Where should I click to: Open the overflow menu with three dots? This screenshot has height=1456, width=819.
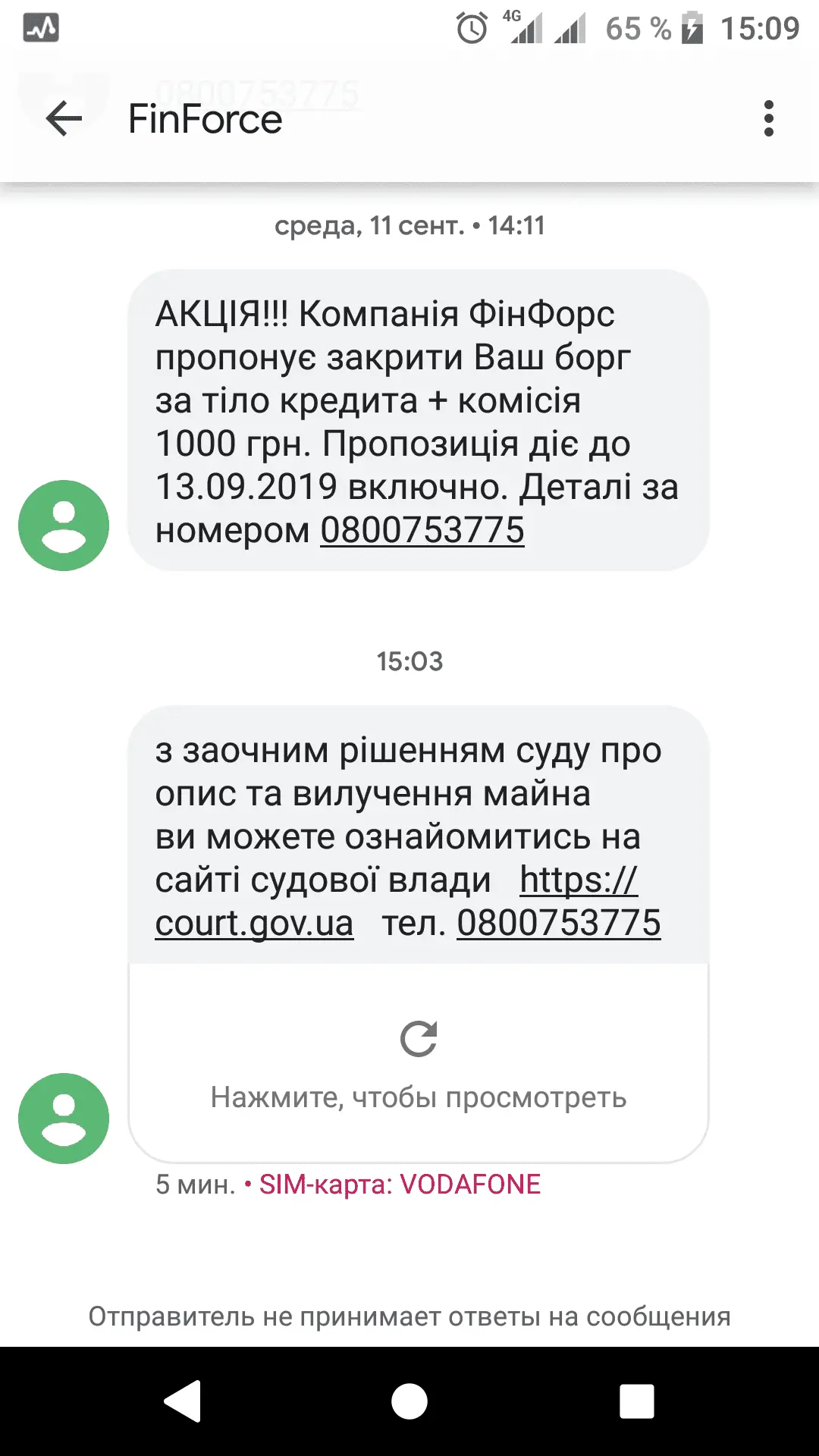point(768,119)
